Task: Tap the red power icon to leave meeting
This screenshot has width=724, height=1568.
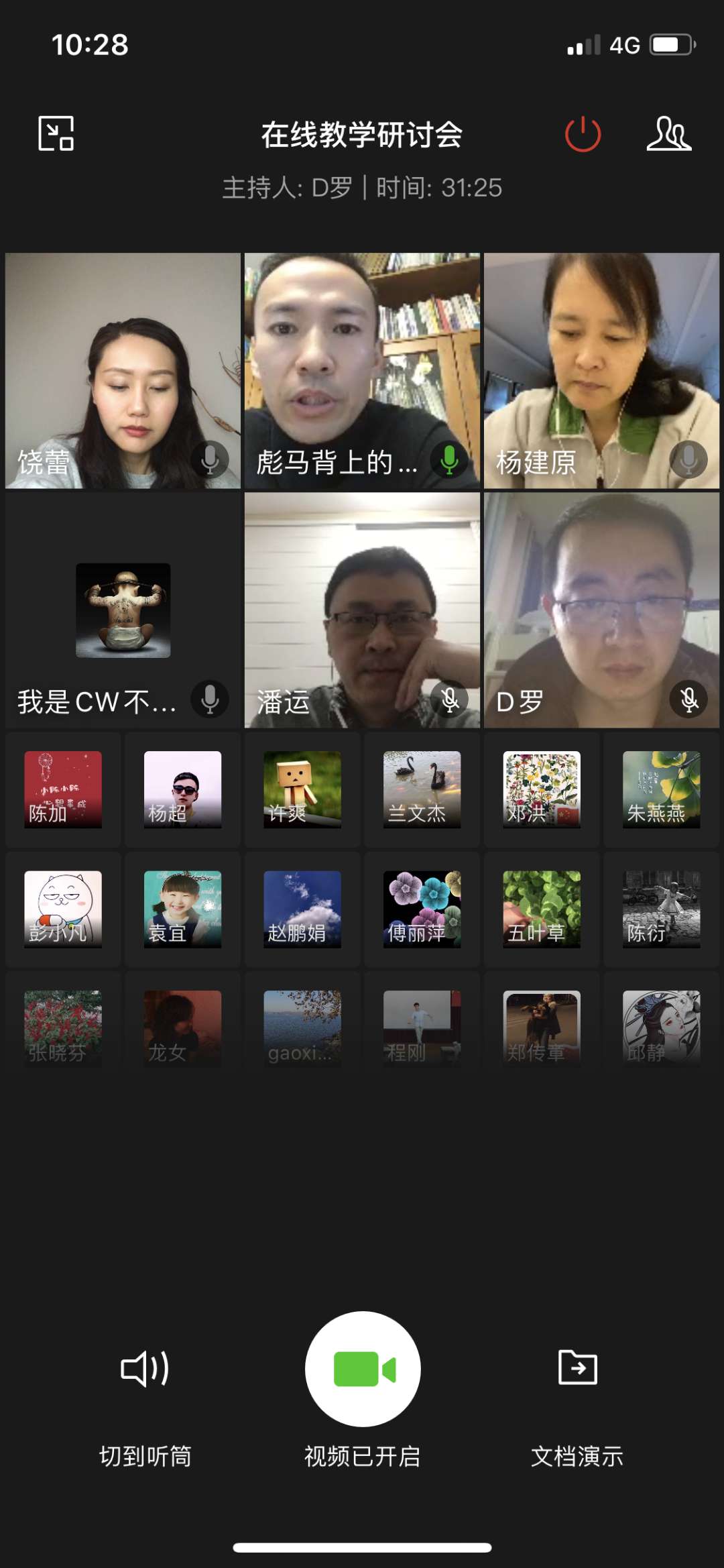Action: coord(583,134)
